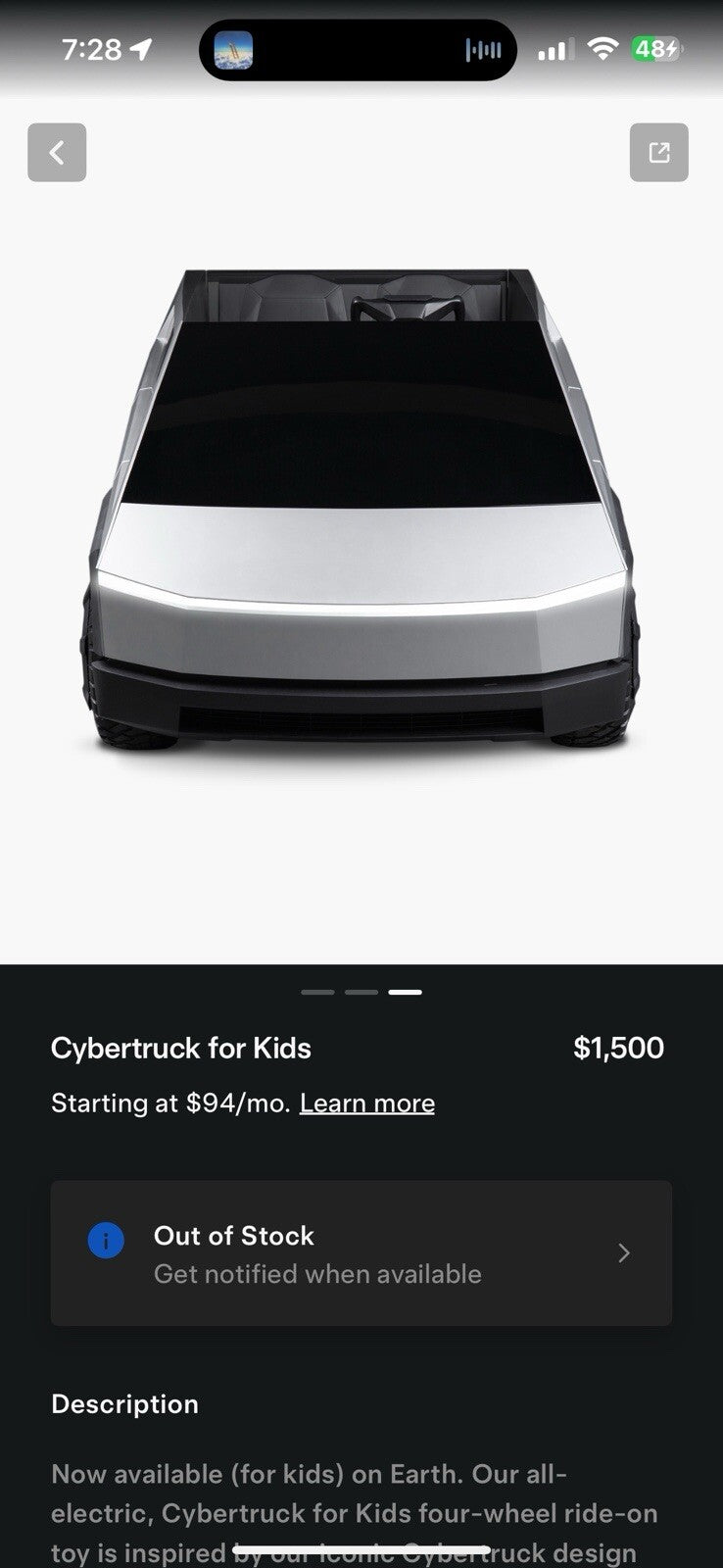Open Out of Stock notification row
Viewport: 723px width, 1568px height.
tap(361, 1253)
